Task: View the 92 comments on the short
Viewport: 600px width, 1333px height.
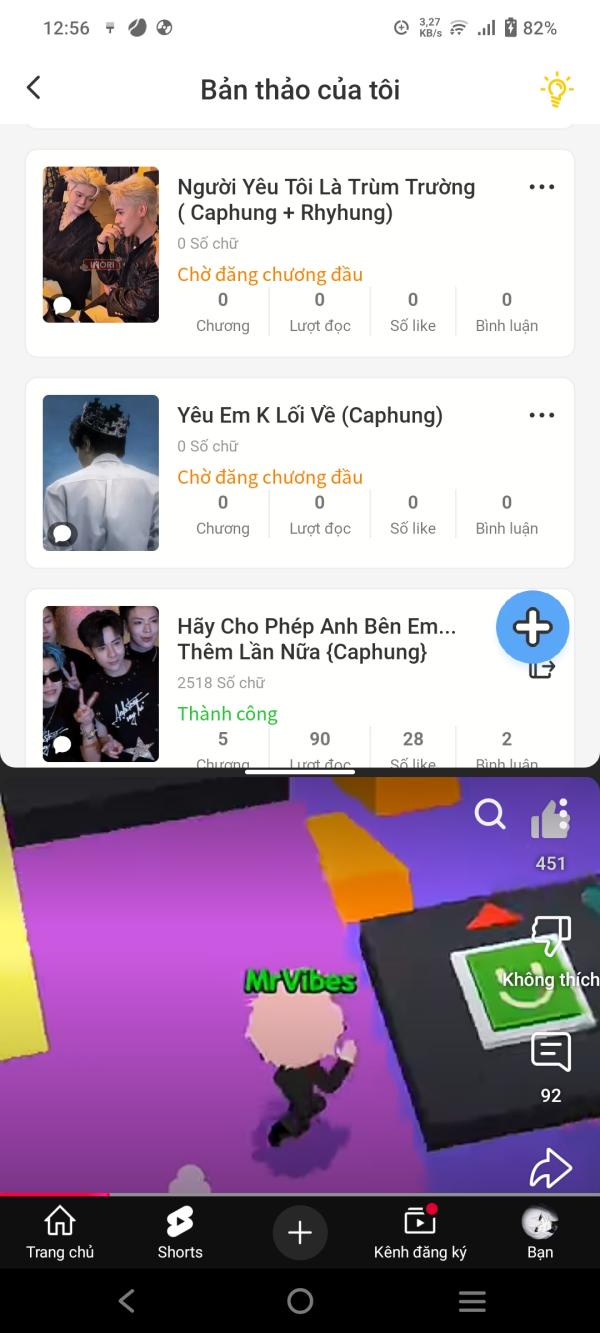Action: [550, 1054]
